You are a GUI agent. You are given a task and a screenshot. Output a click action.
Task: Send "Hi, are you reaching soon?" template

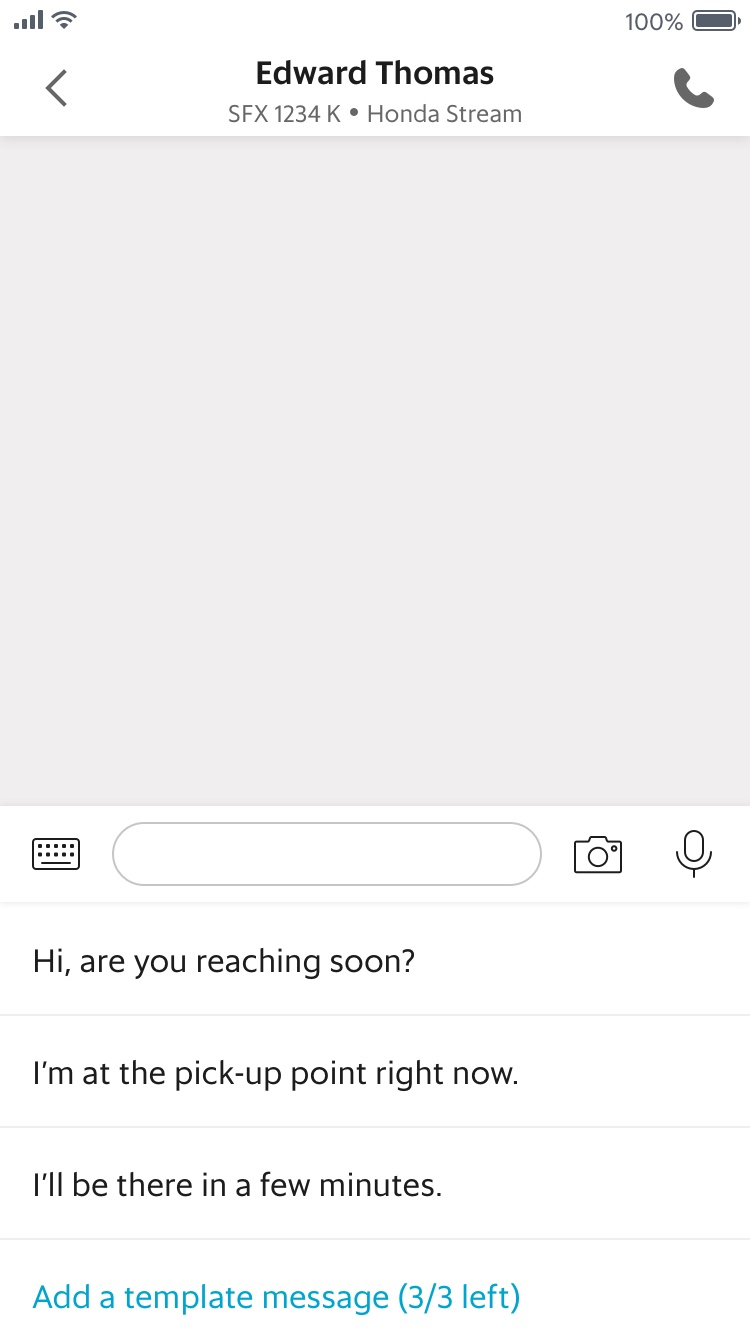[375, 960]
